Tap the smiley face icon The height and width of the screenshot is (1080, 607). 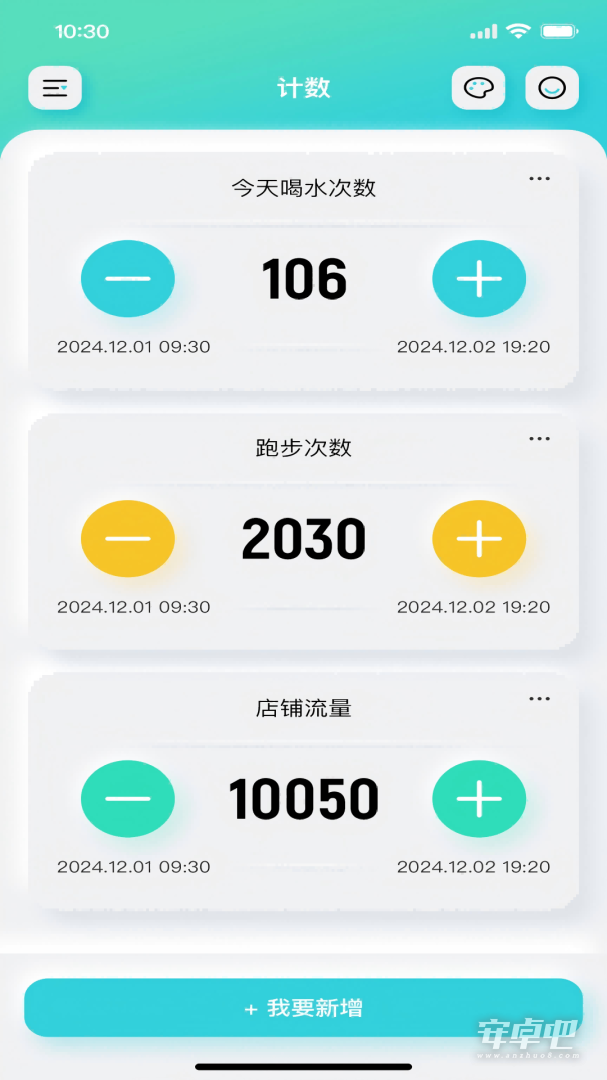point(552,88)
